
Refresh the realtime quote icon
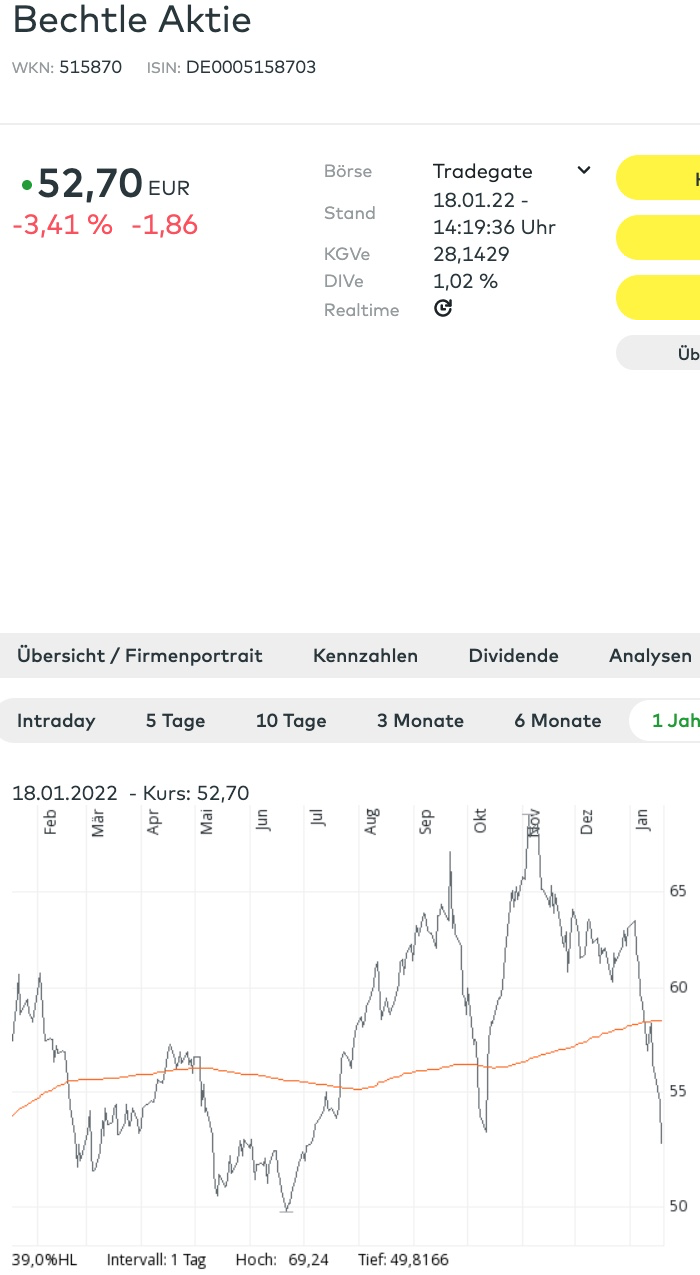click(443, 309)
